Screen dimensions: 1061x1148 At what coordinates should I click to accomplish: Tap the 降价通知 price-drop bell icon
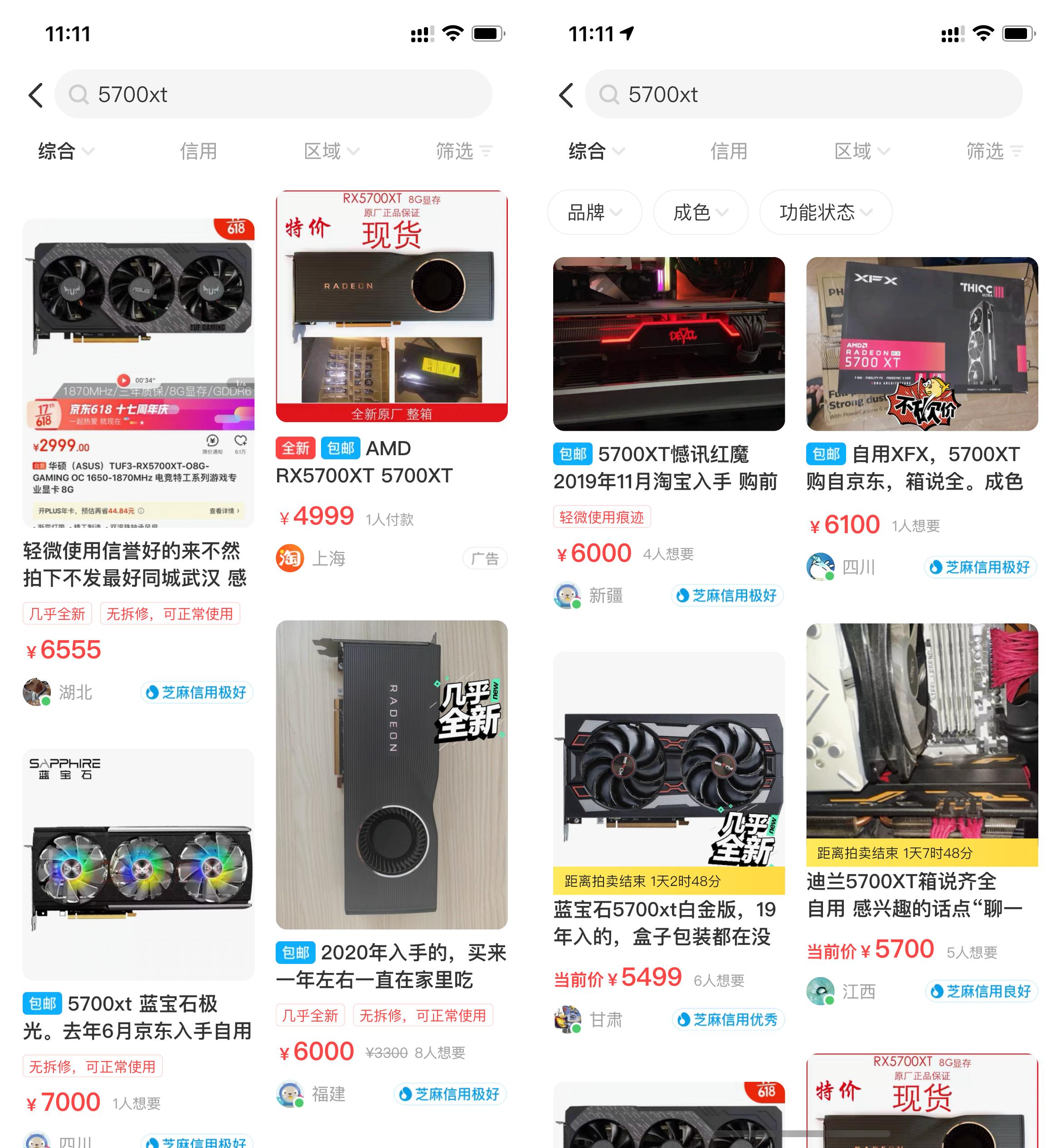click(212, 442)
